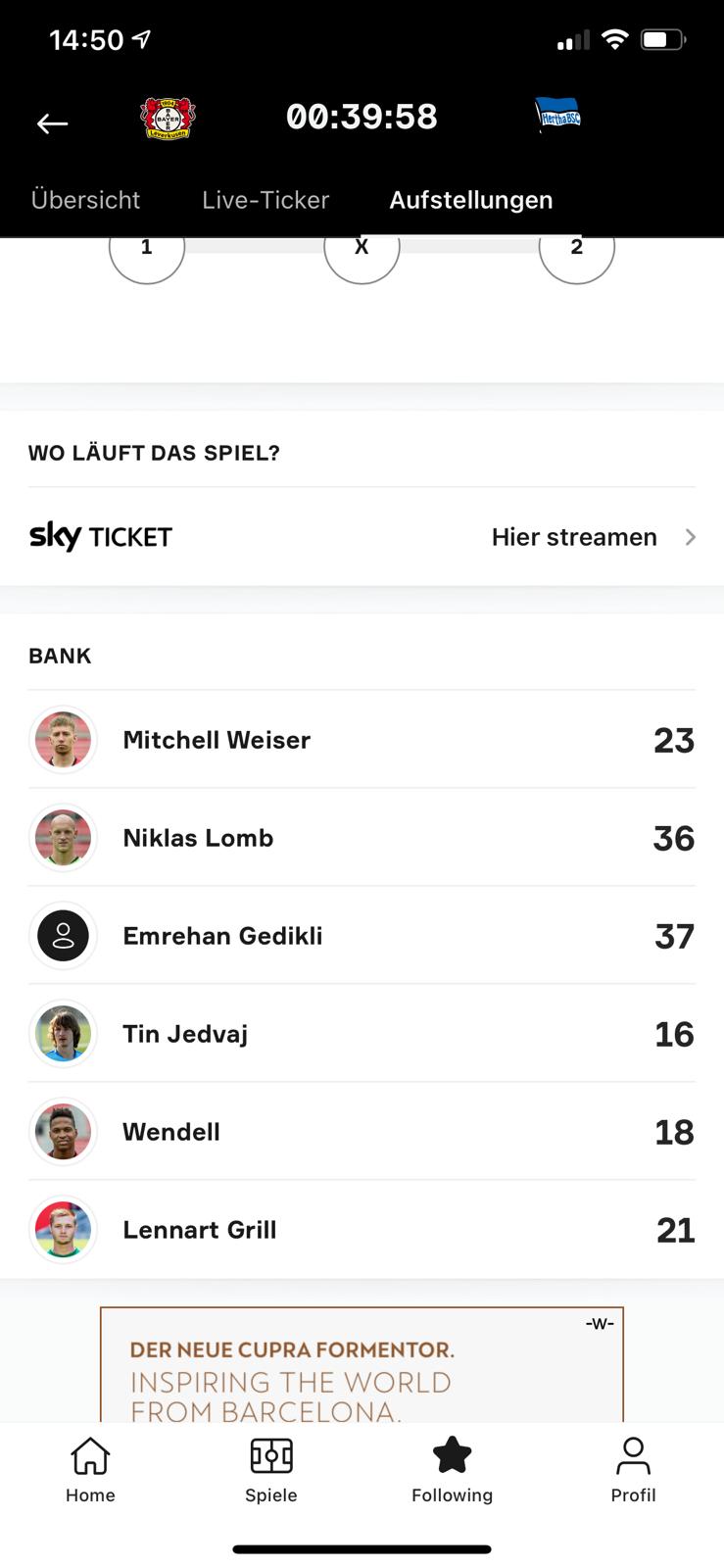Vote 1 for a home win
The width and height of the screenshot is (724, 1568).
(x=147, y=251)
